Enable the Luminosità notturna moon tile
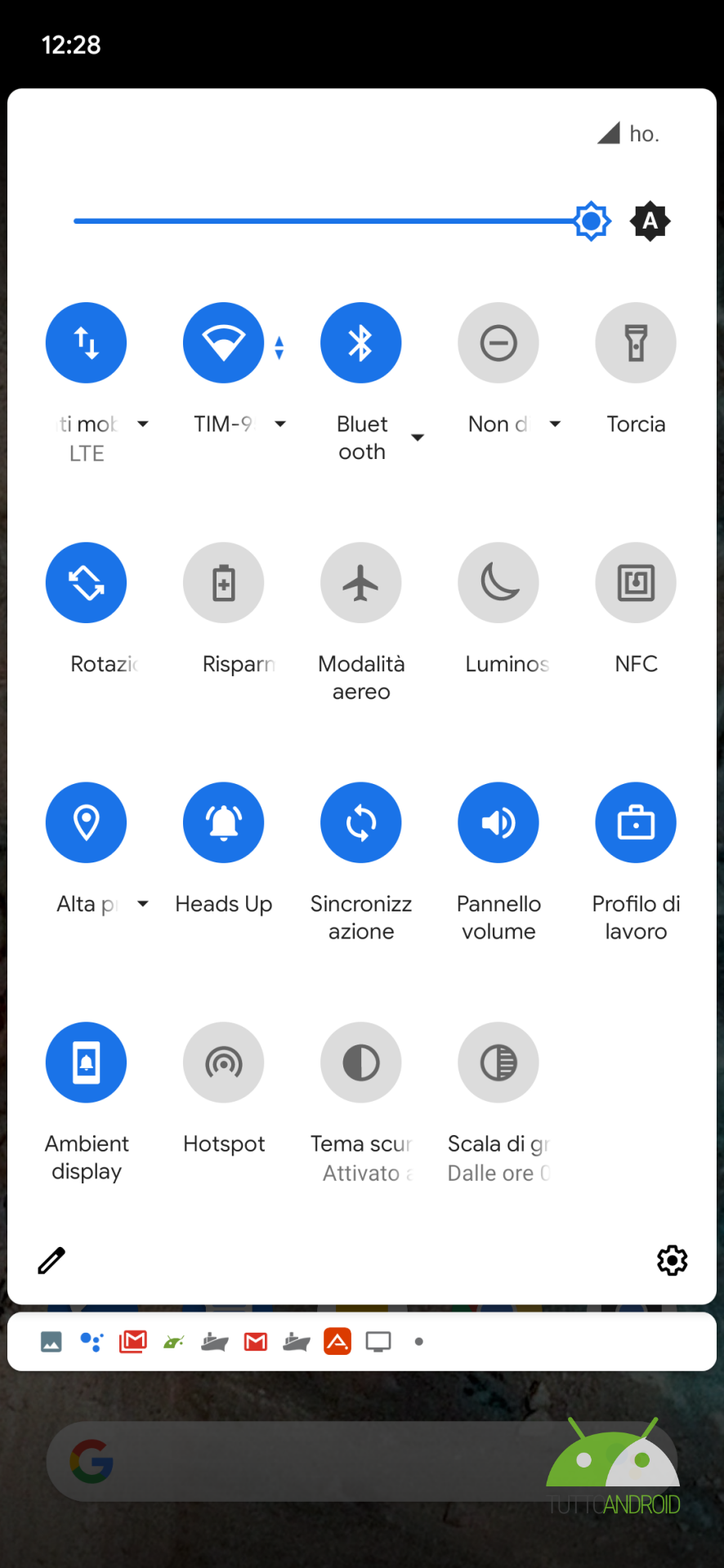 (x=498, y=582)
